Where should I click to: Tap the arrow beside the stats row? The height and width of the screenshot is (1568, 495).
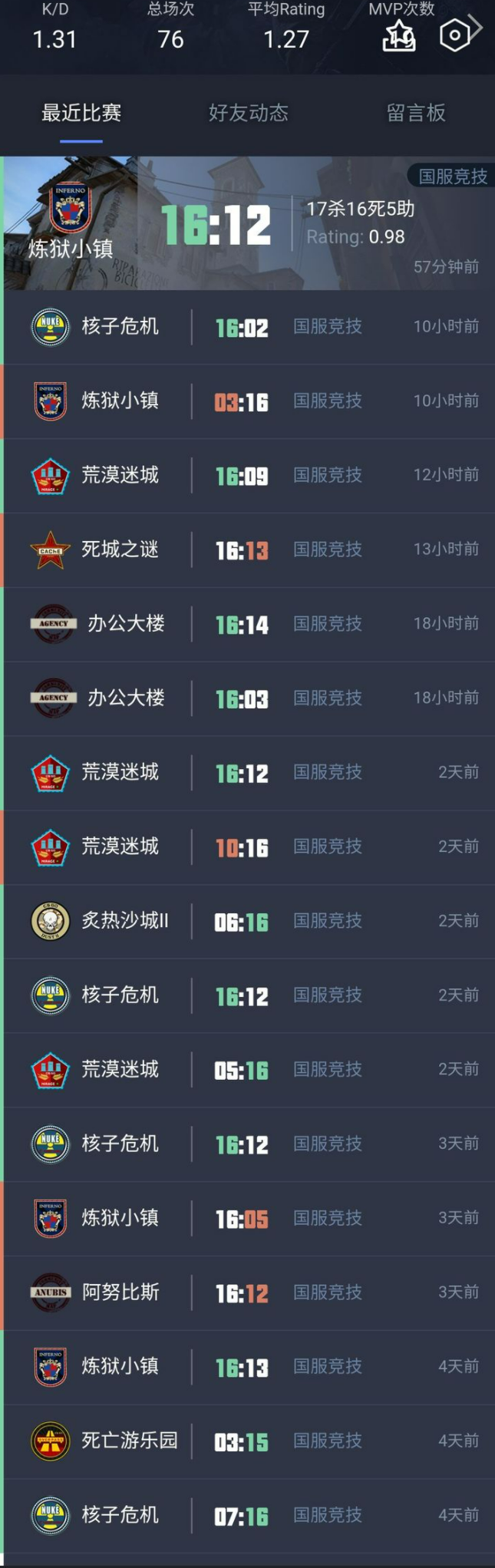pos(477,28)
